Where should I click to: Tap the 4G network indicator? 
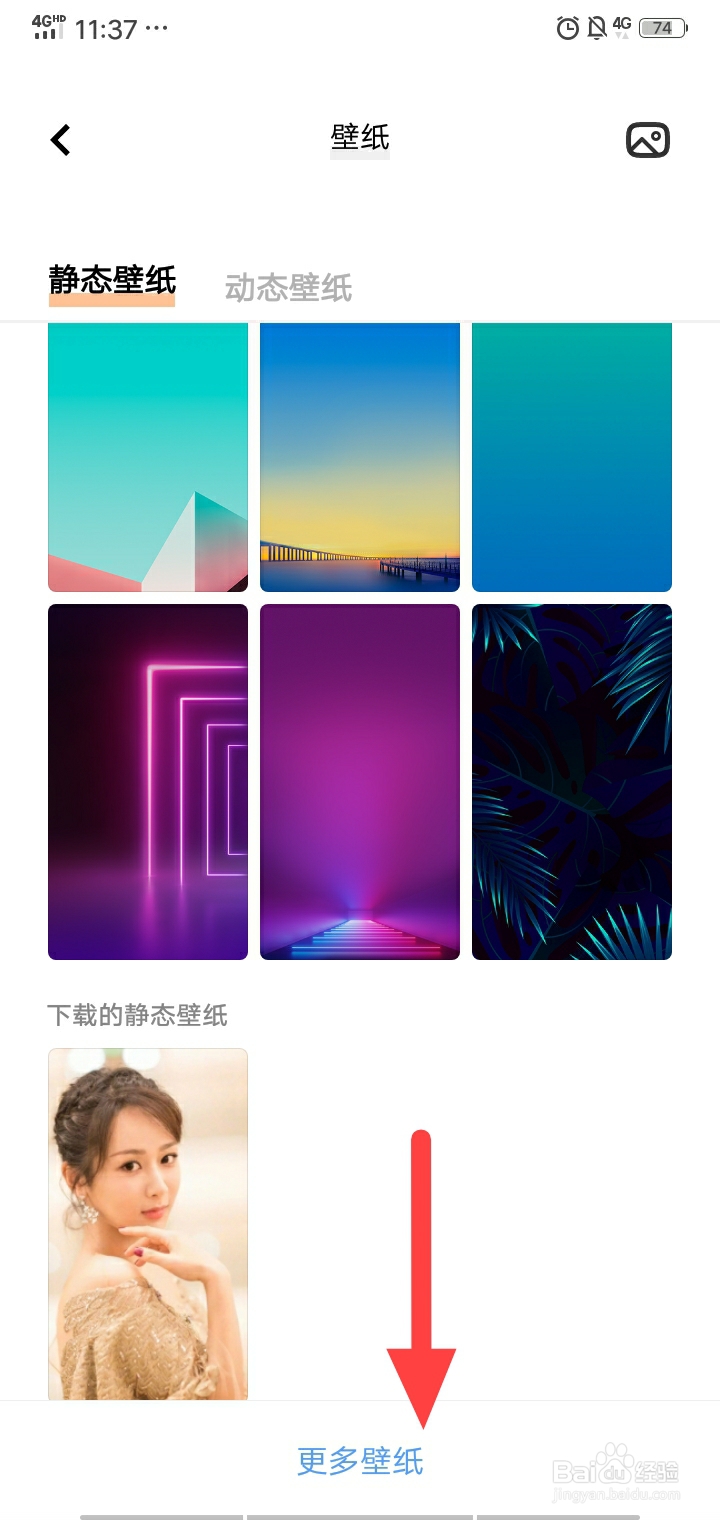point(622,27)
